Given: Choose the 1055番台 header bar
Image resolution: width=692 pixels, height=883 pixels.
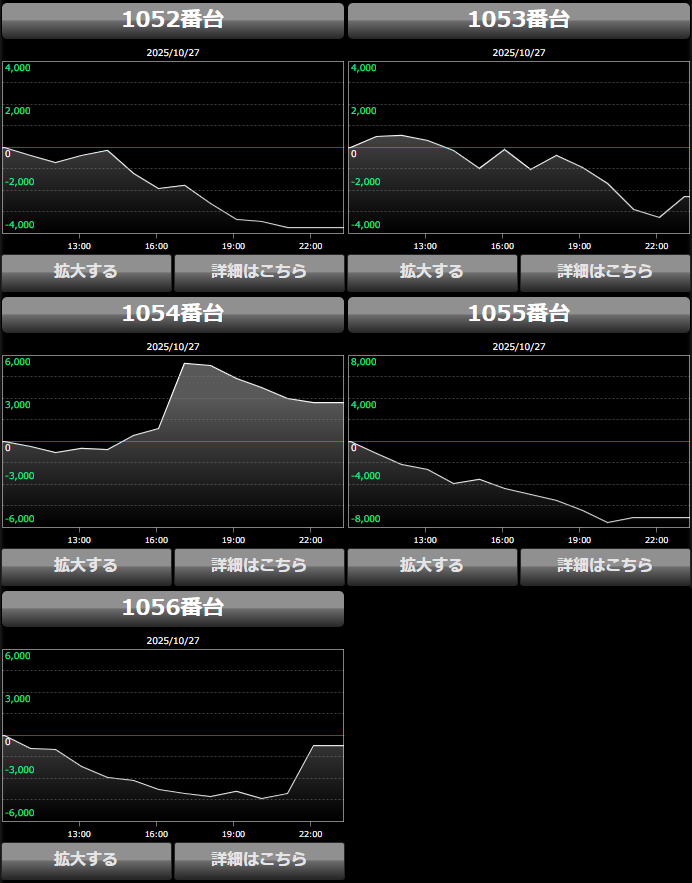Looking at the screenshot, I should (519, 314).
